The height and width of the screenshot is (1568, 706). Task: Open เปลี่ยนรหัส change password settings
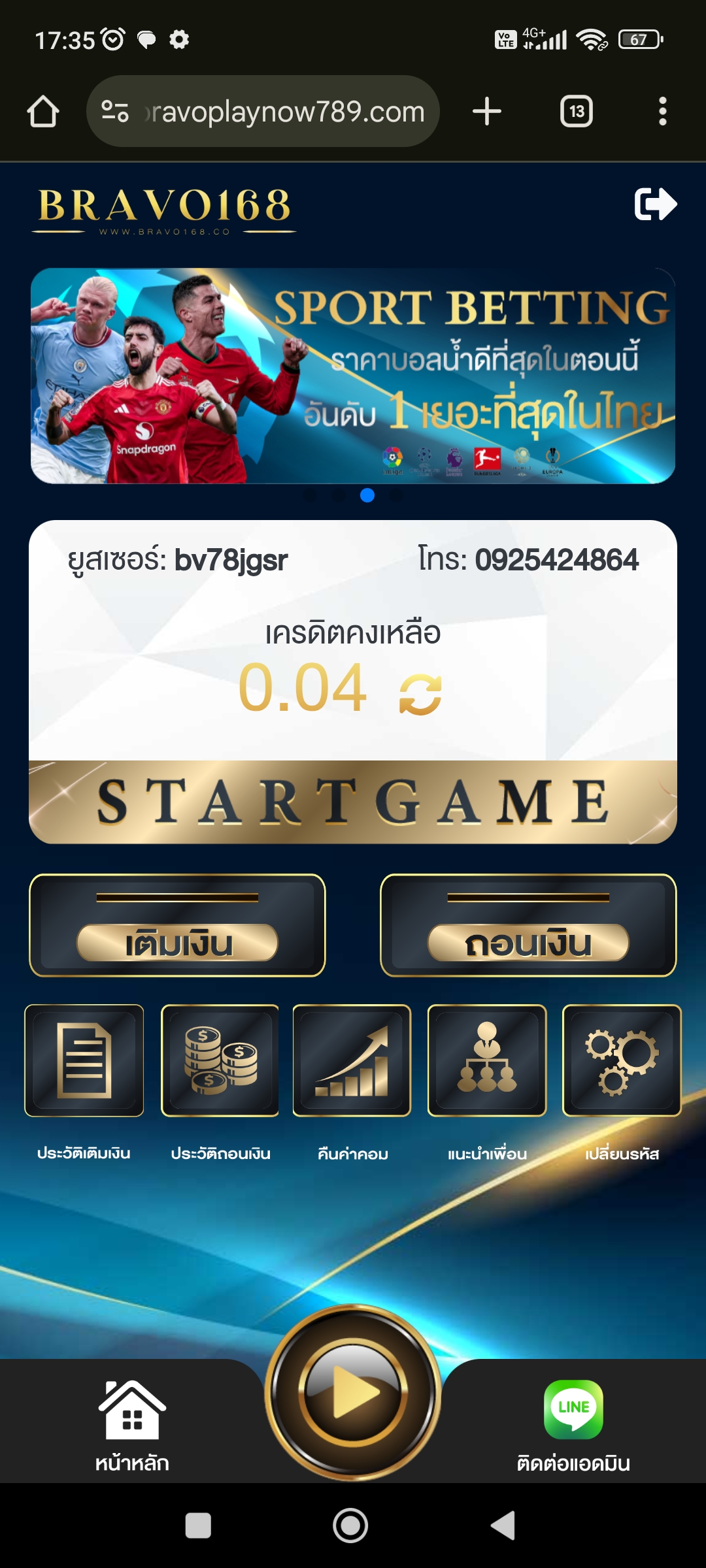click(x=622, y=1061)
